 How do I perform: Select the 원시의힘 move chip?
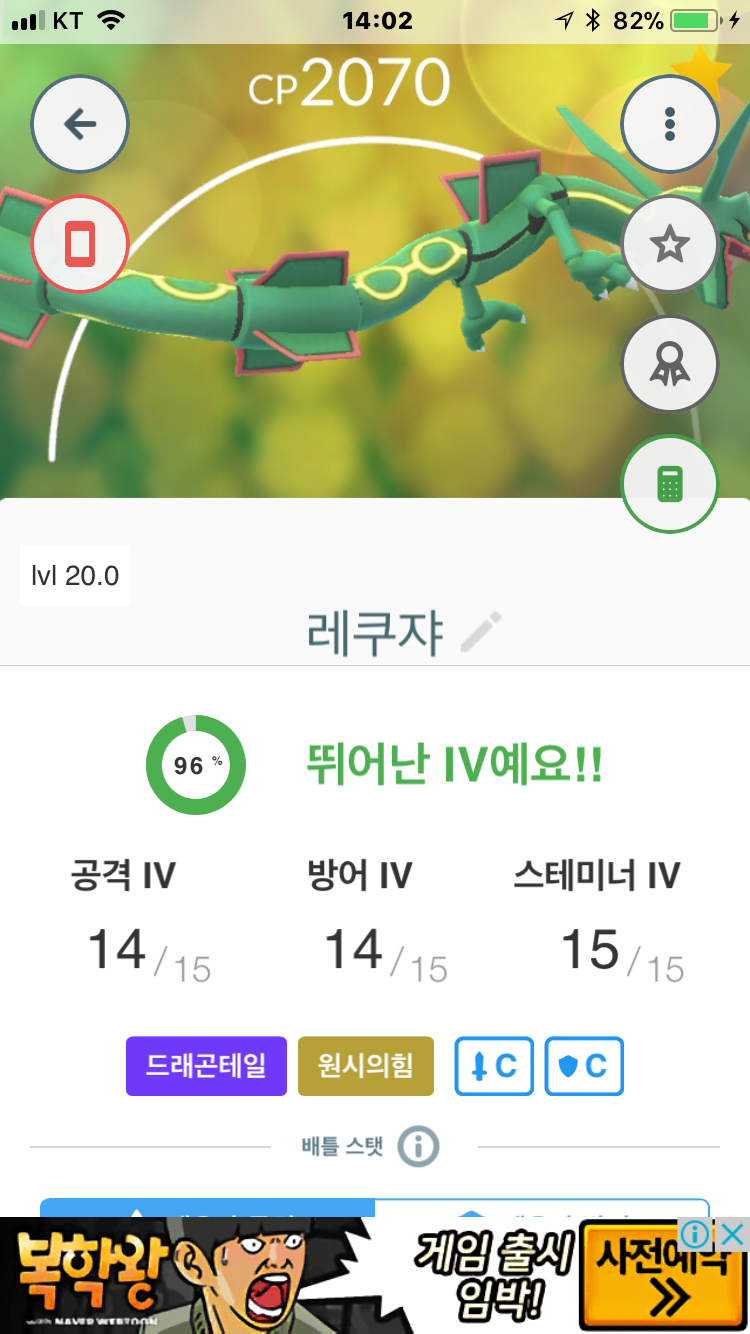click(x=366, y=1066)
